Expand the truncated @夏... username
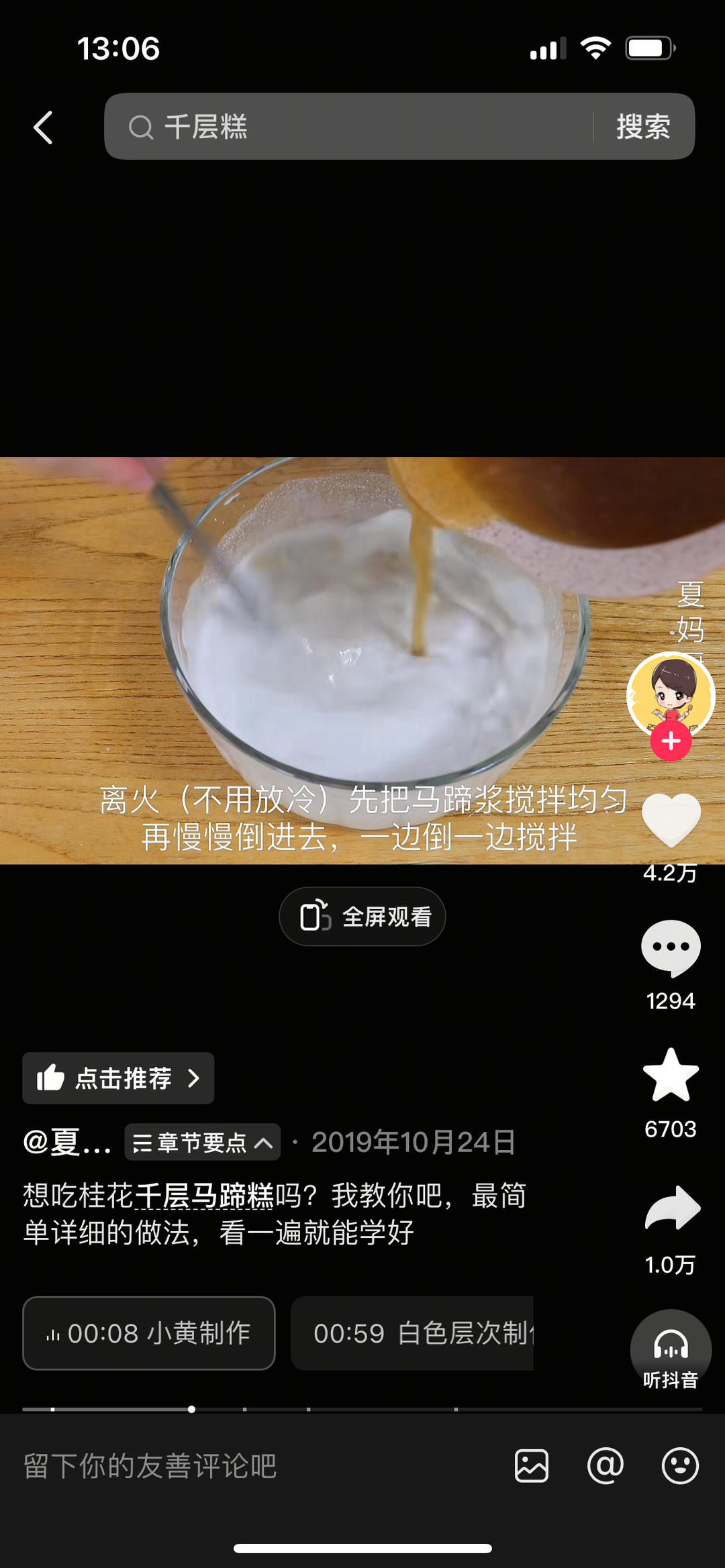Image resolution: width=725 pixels, height=1568 pixels. (x=66, y=1143)
